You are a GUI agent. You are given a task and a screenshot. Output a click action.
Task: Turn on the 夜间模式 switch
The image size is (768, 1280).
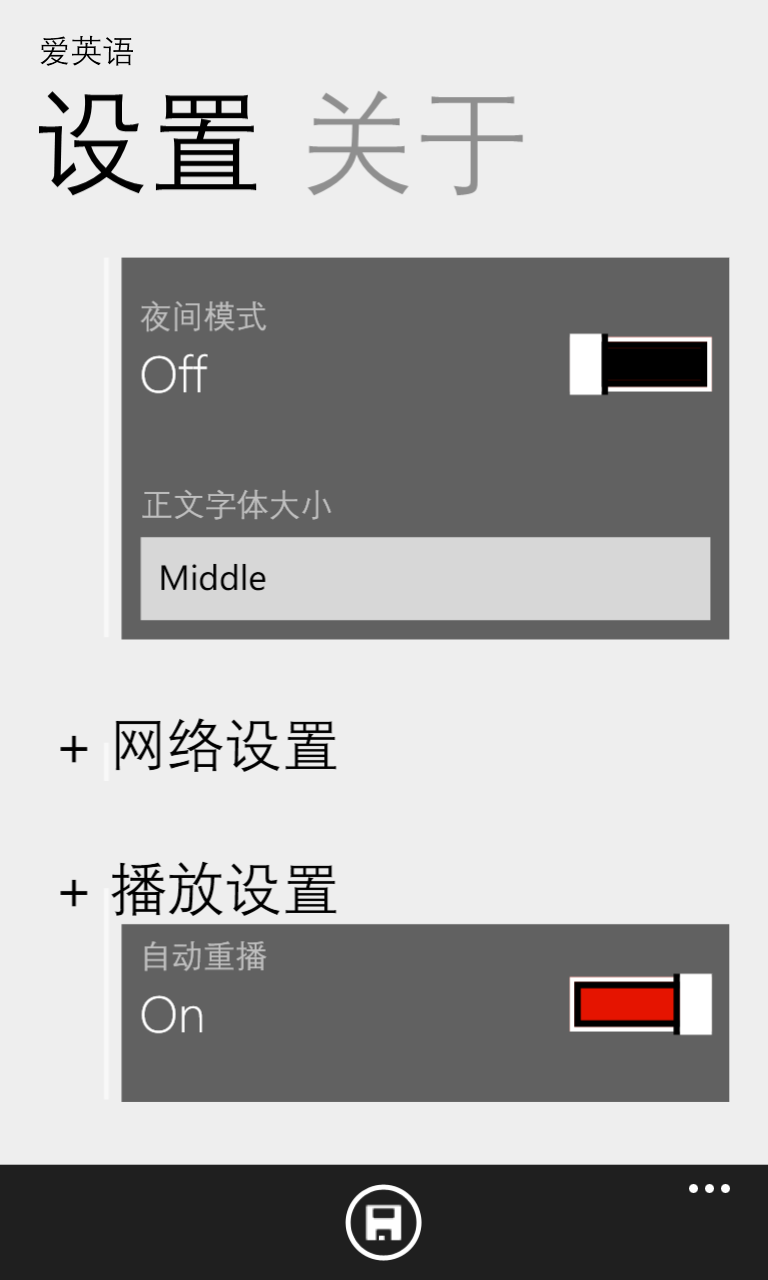point(640,365)
